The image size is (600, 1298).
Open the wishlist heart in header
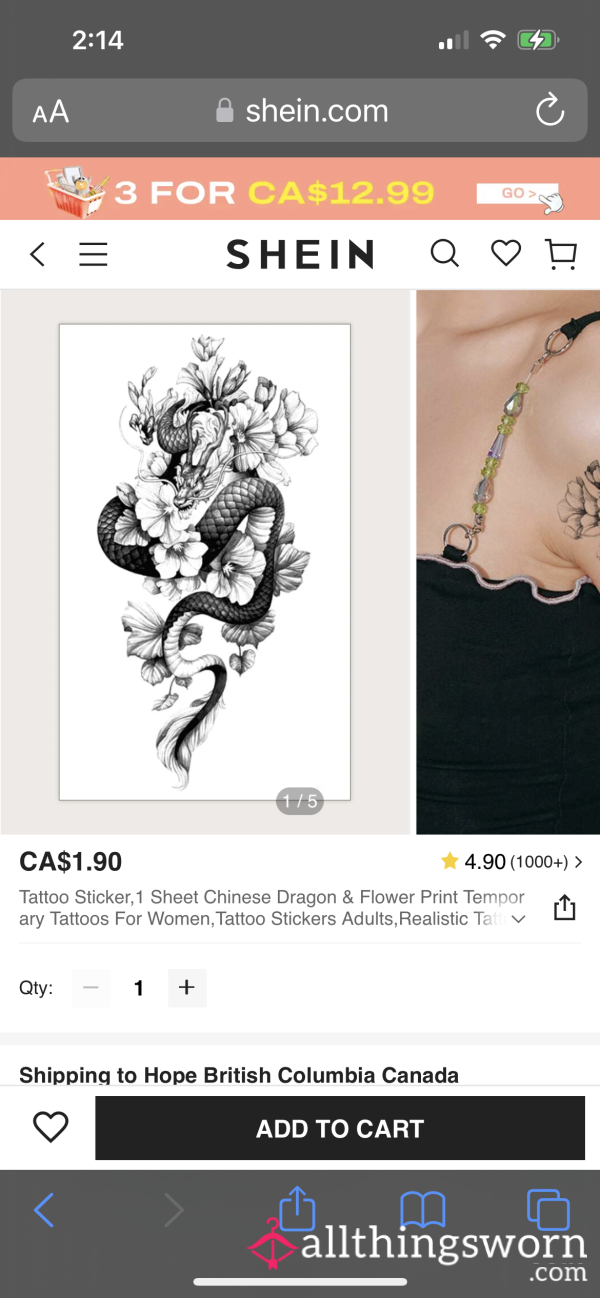coord(506,254)
